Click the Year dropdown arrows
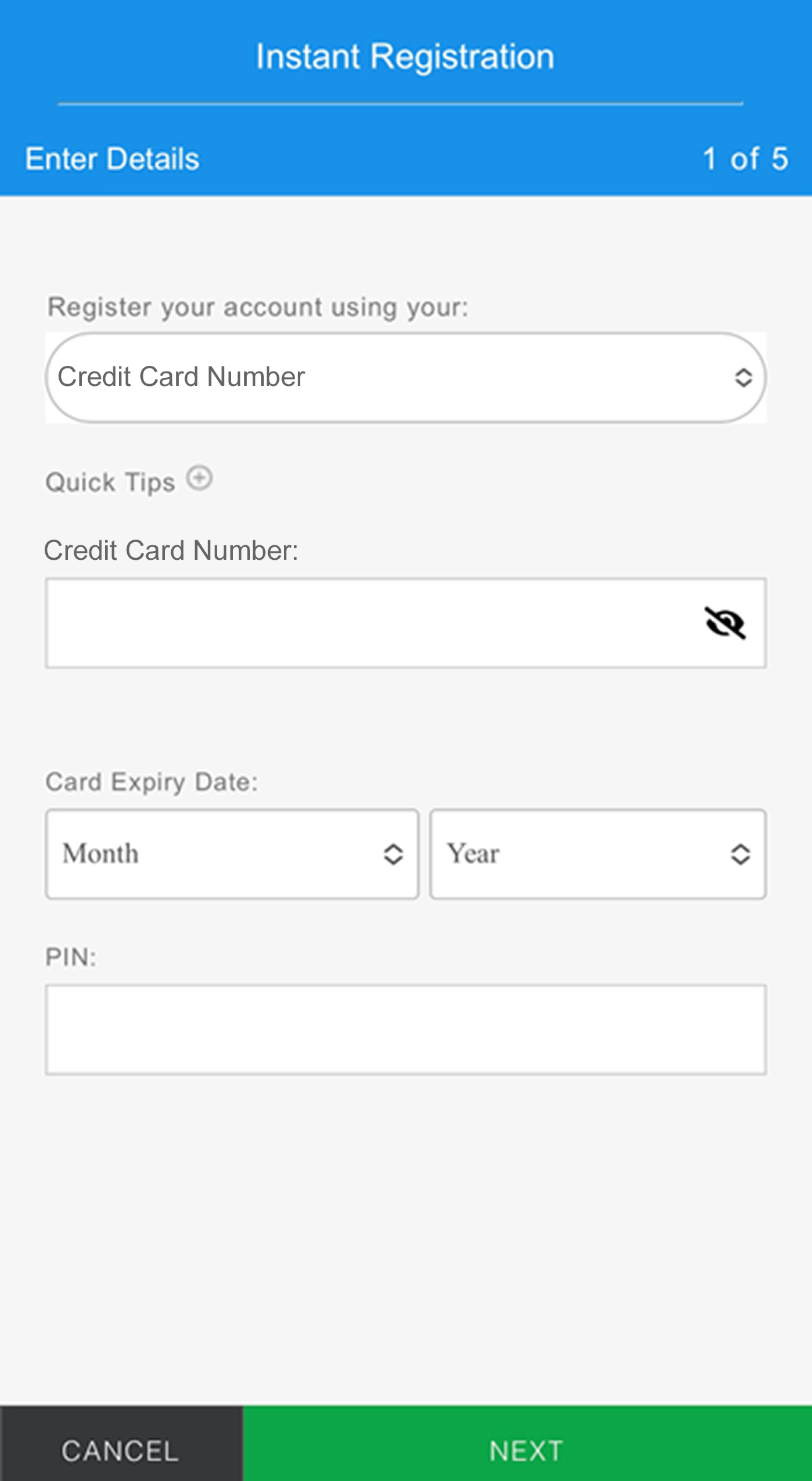Screen dimensions: 812x1481 click(x=740, y=854)
